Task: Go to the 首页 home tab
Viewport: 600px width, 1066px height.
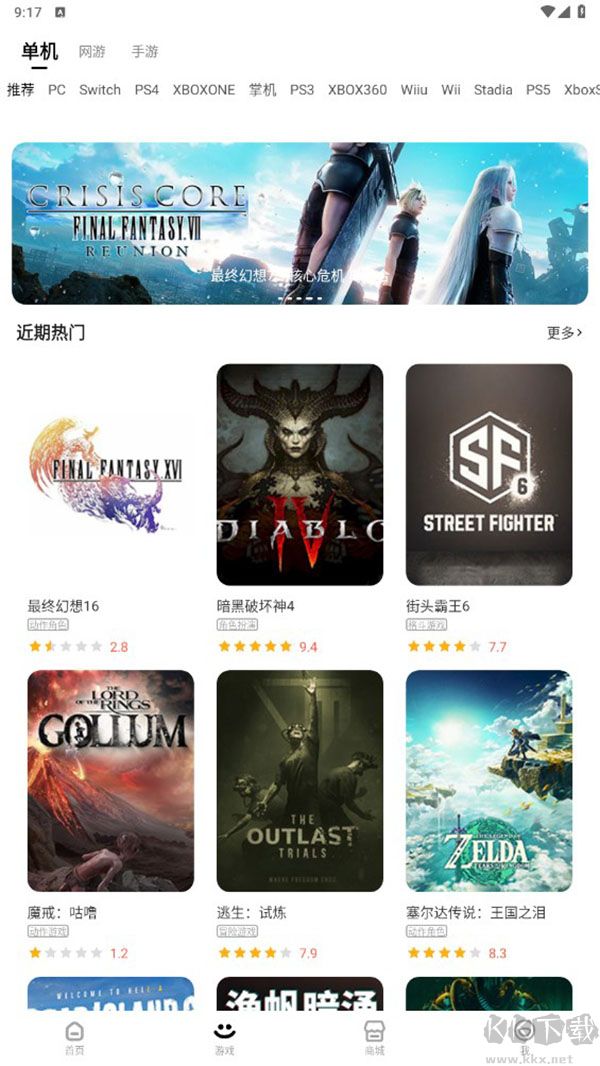Action: (x=75, y=1038)
